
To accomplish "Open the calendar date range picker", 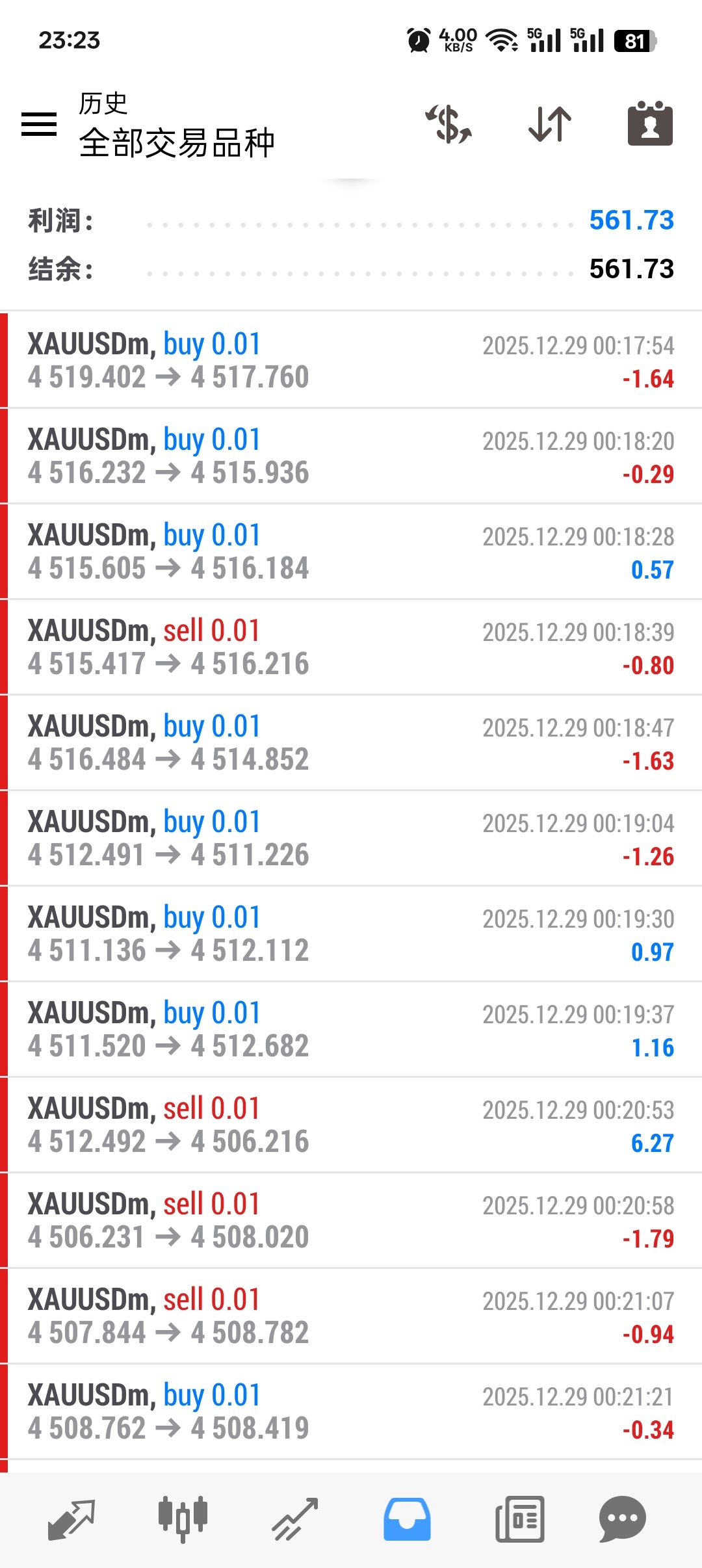I will coord(649,124).
